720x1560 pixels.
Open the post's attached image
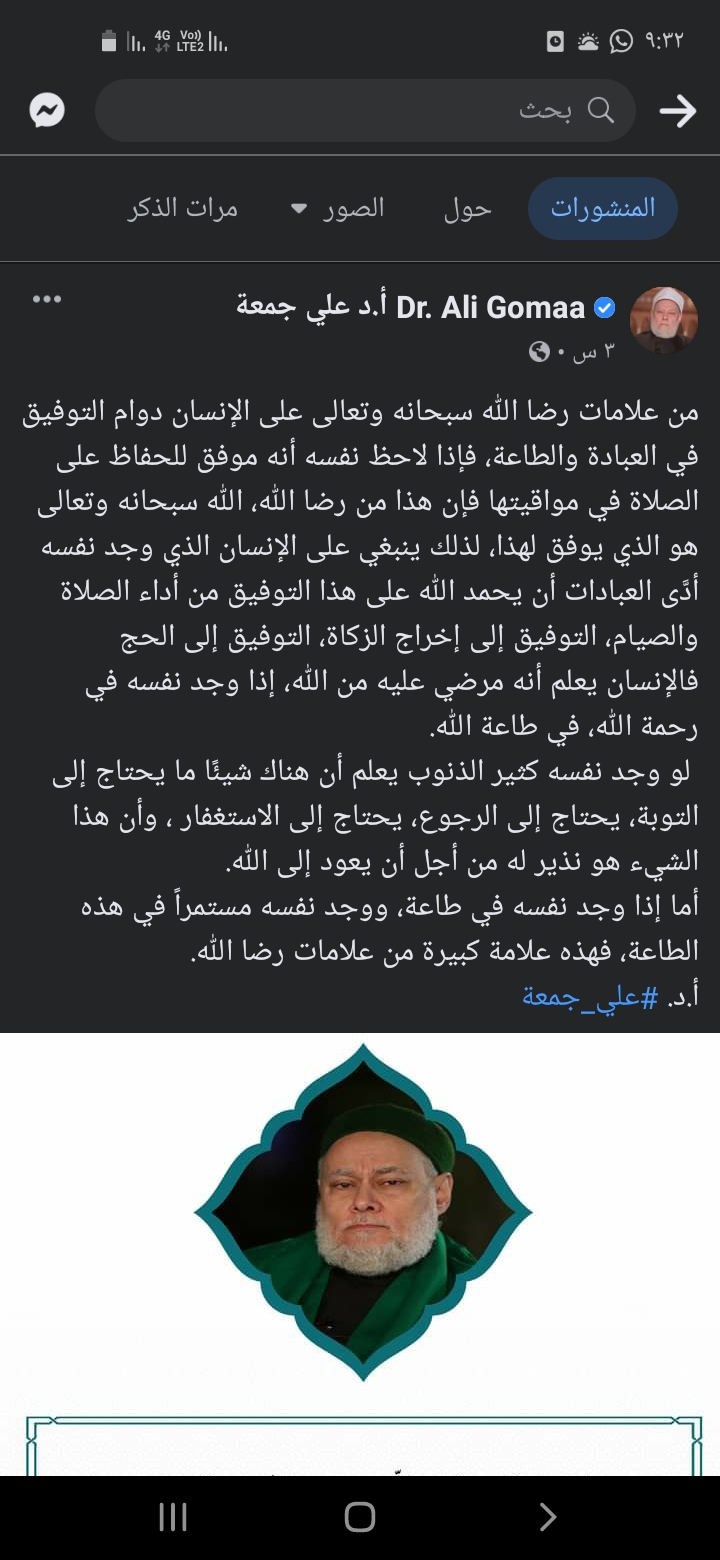coord(360,1250)
